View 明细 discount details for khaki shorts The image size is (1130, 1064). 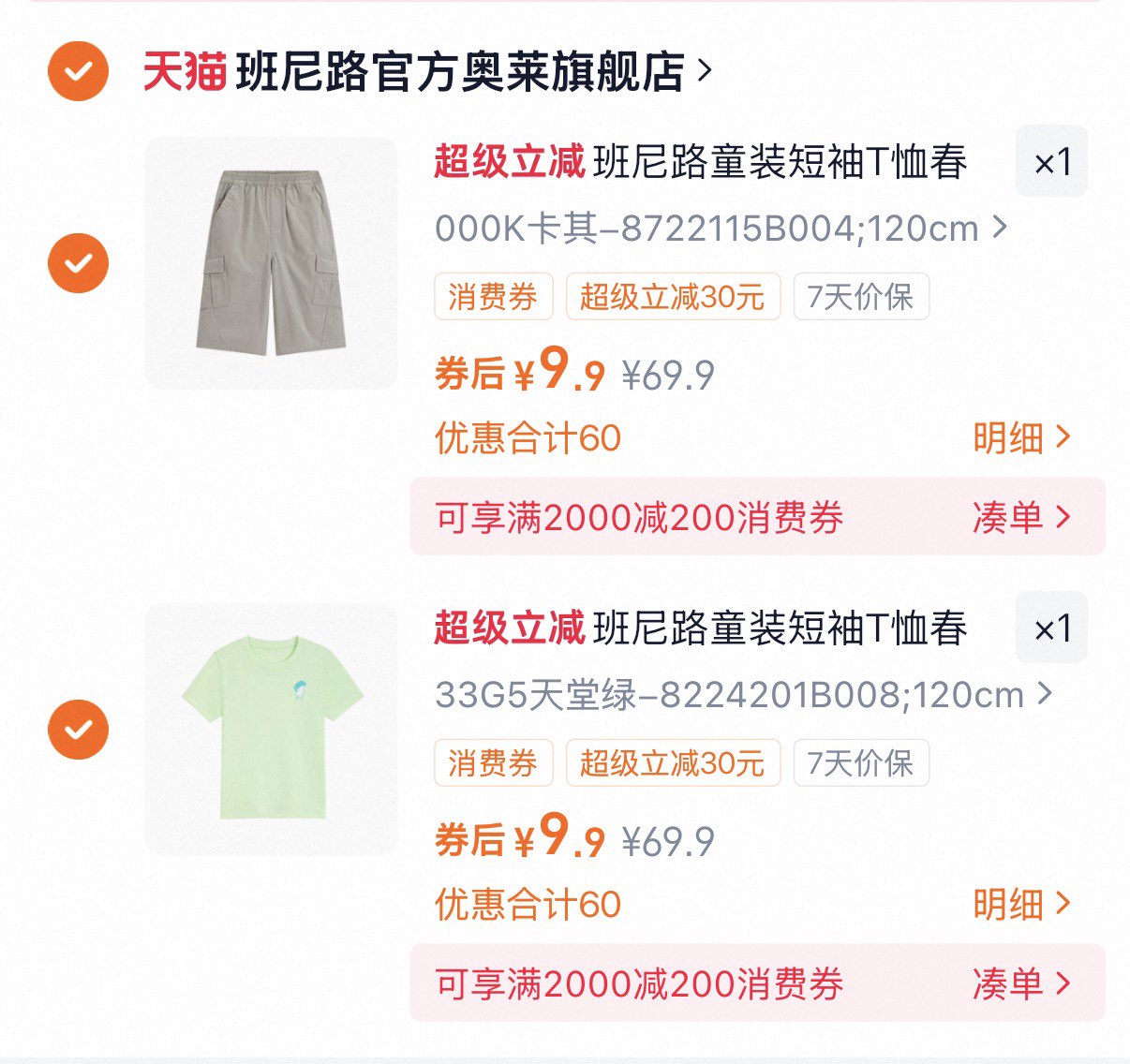point(1020,437)
